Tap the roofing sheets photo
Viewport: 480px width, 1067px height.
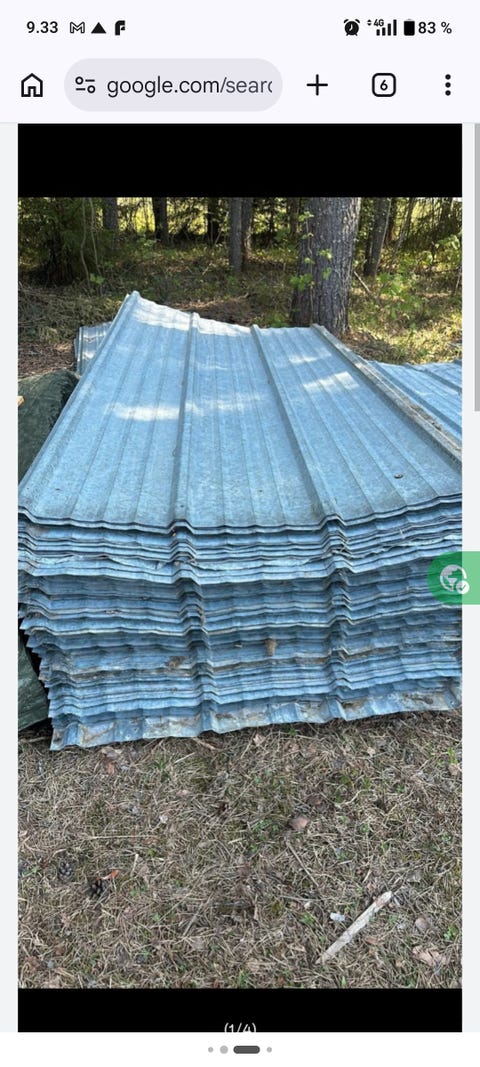coord(240,592)
